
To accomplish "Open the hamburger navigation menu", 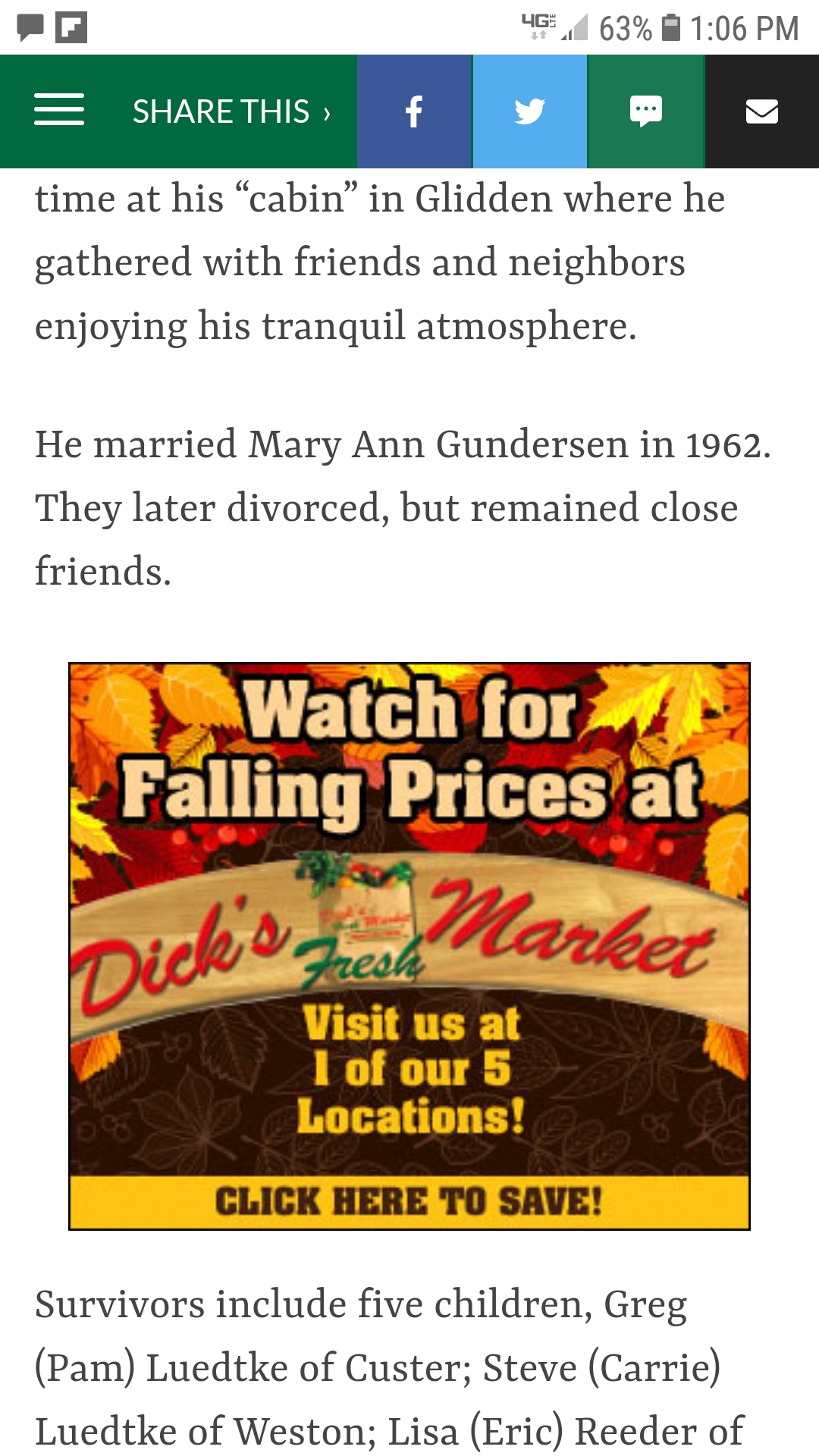I will click(x=59, y=111).
